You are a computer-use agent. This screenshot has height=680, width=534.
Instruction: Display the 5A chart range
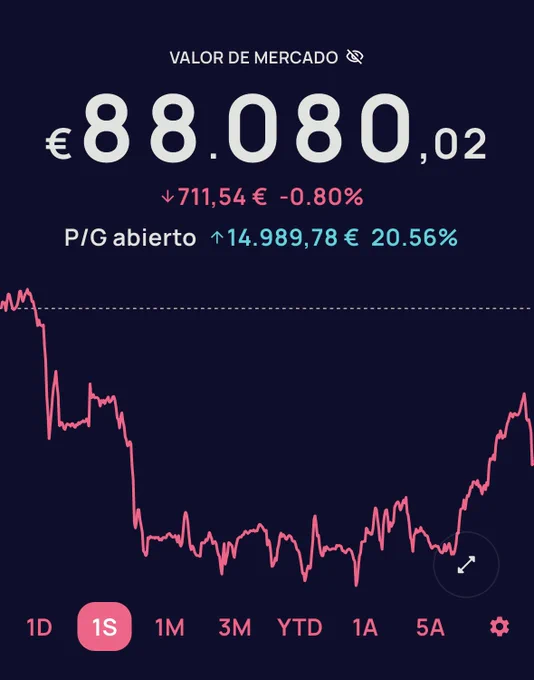pos(430,627)
